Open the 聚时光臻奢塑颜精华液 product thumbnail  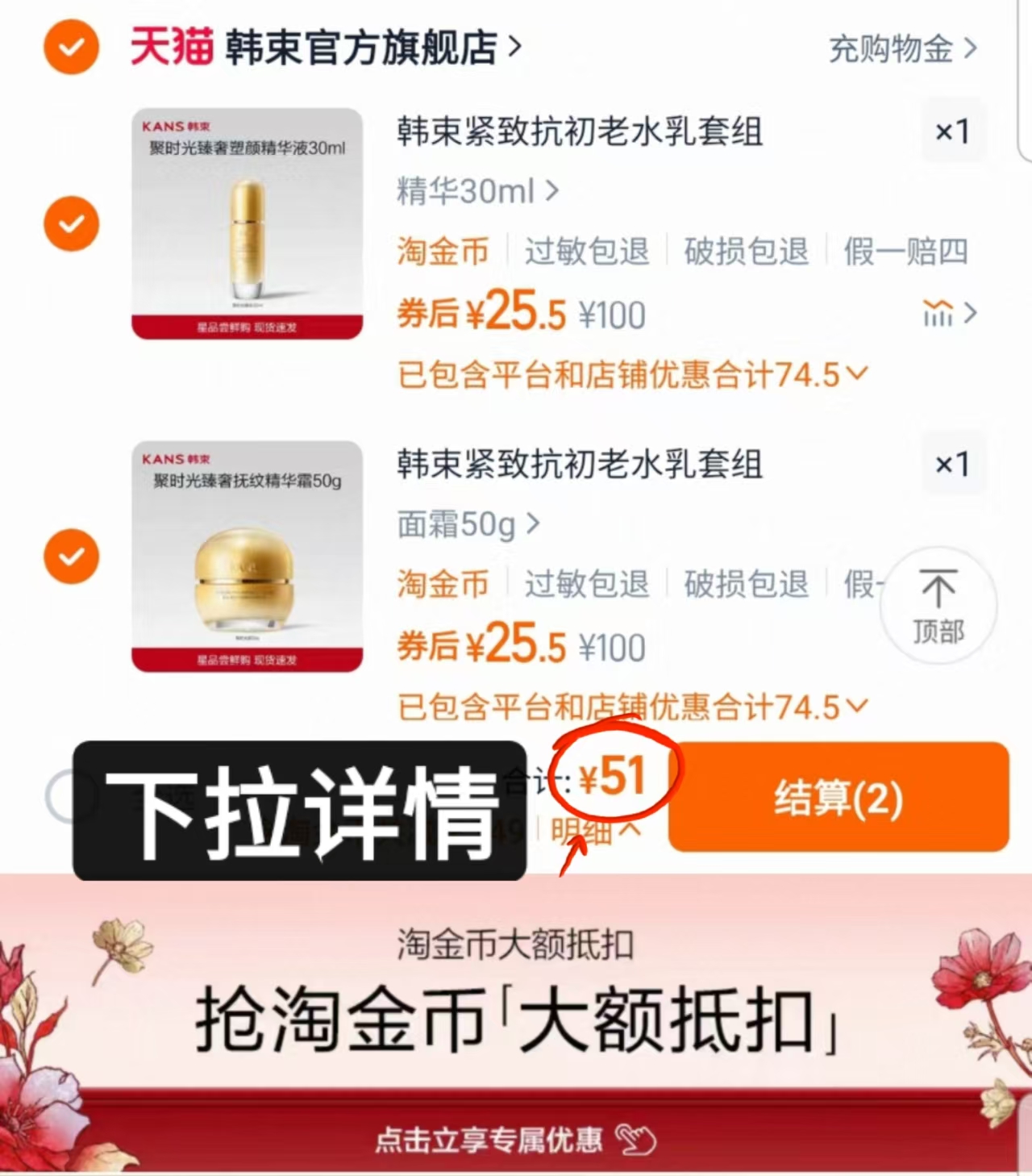point(247,223)
